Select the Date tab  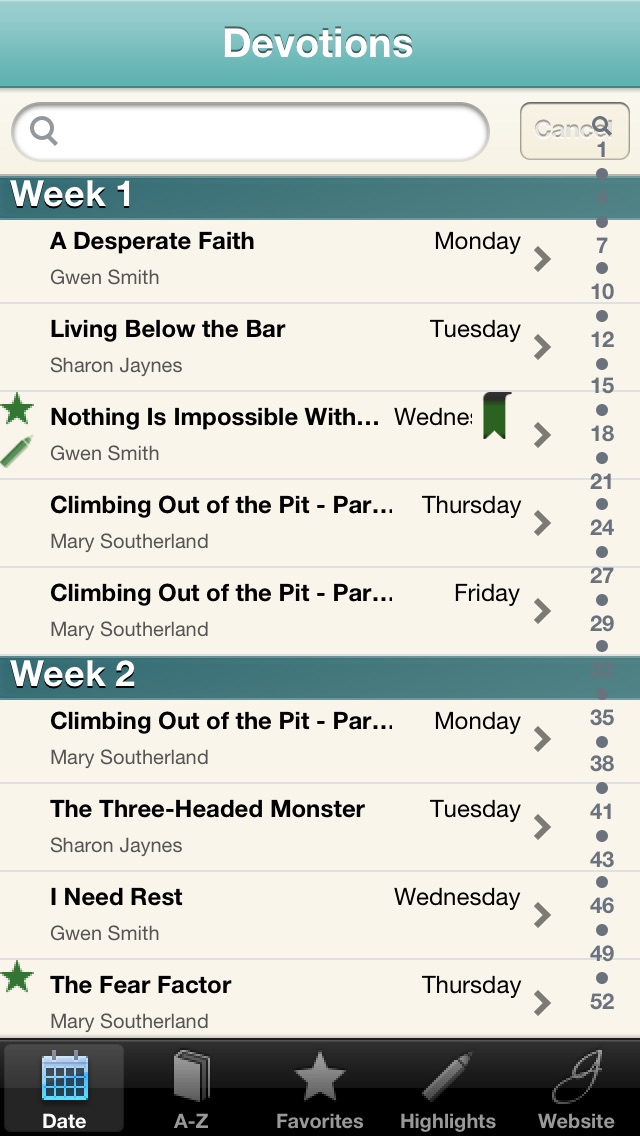(64, 1090)
